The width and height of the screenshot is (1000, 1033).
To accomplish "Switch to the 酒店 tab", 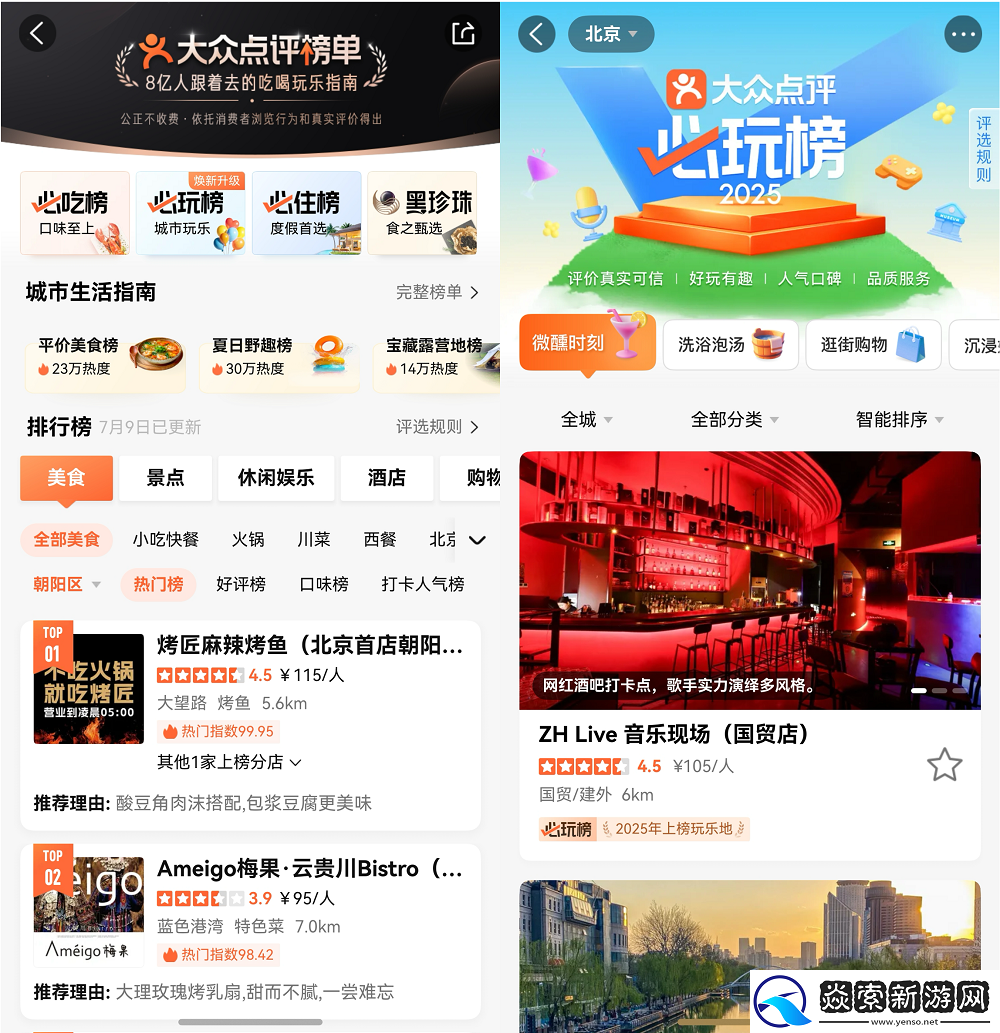I will click(387, 478).
